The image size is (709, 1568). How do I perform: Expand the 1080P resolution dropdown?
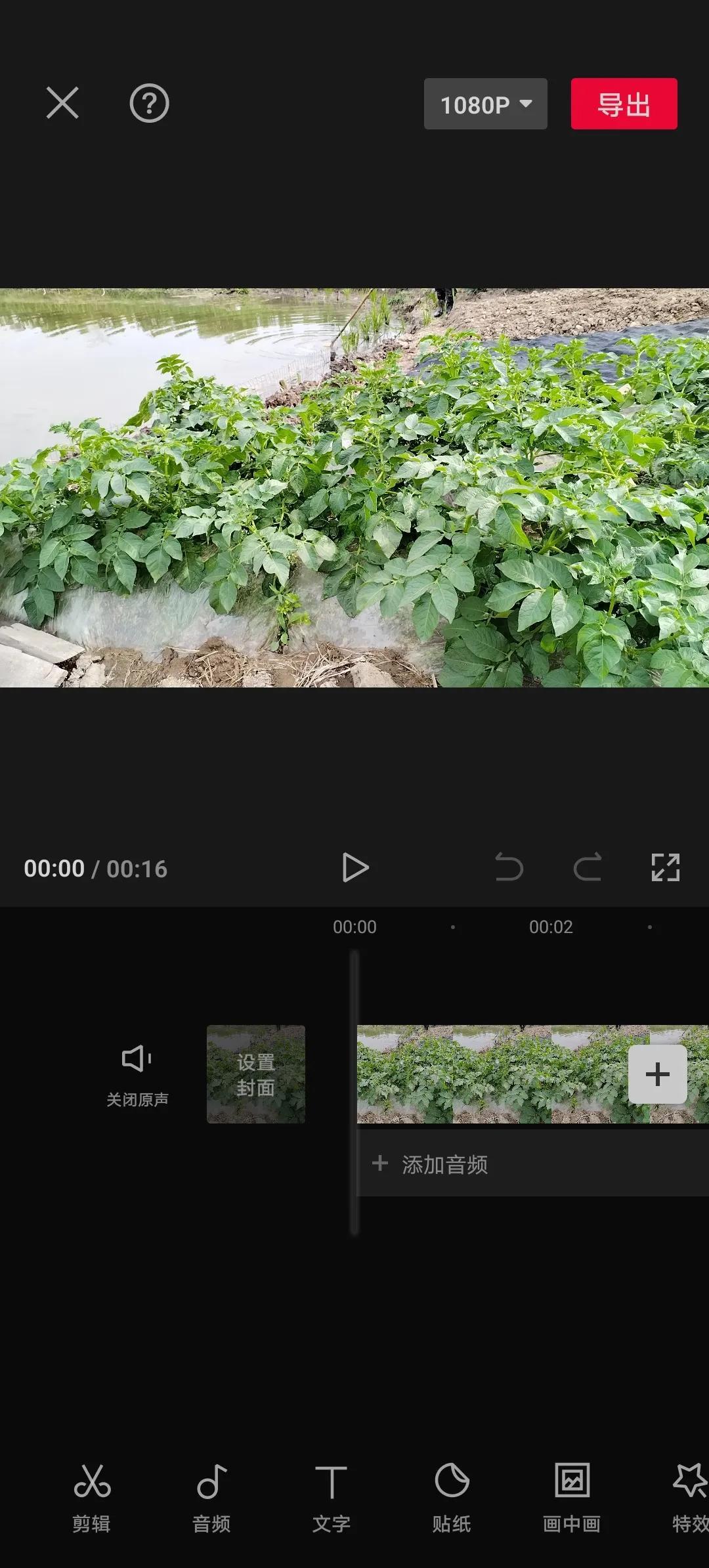(x=485, y=104)
